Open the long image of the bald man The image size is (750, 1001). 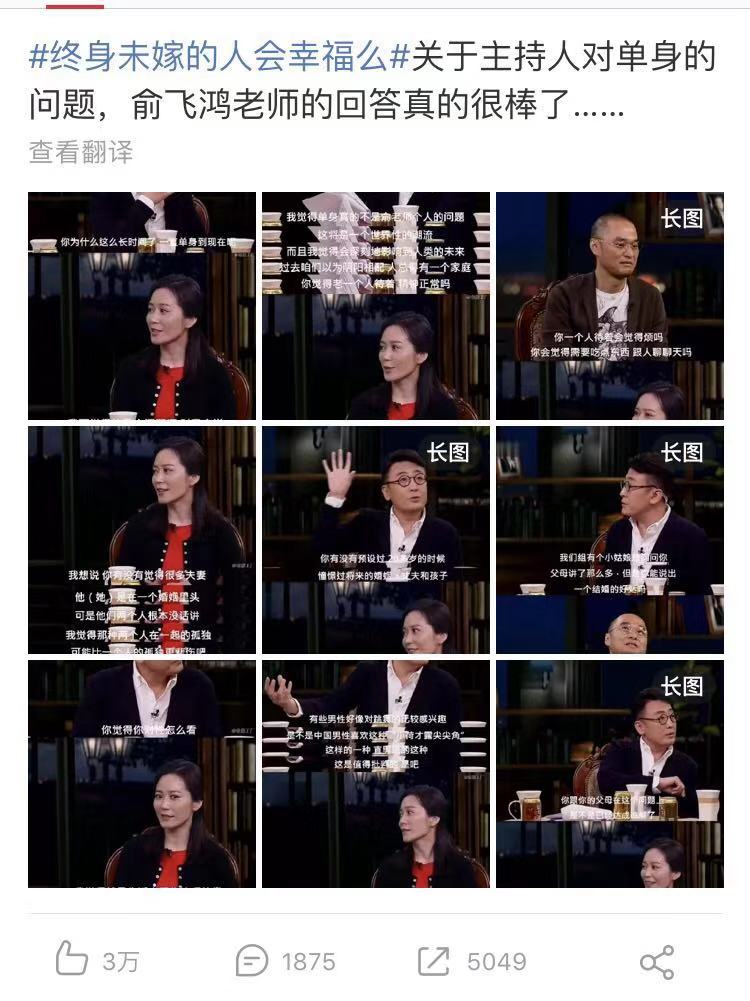coord(609,305)
